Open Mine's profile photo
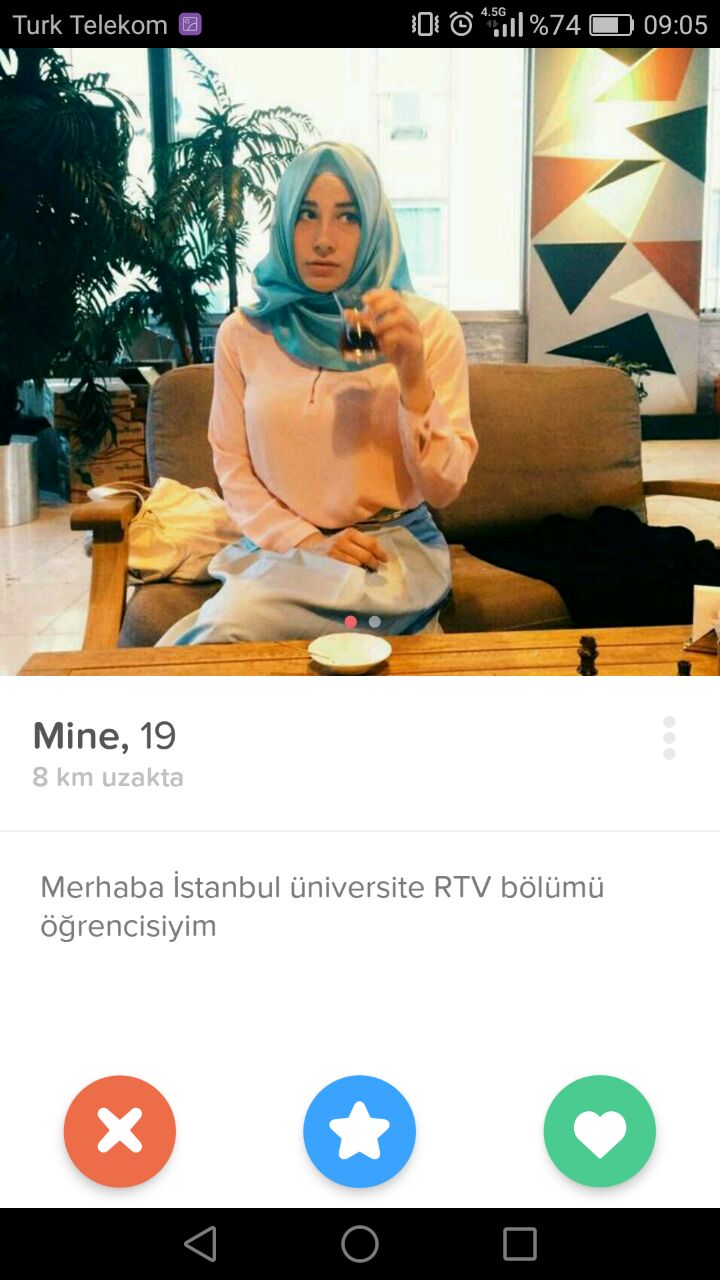The height and width of the screenshot is (1280, 720). click(x=360, y=362)
